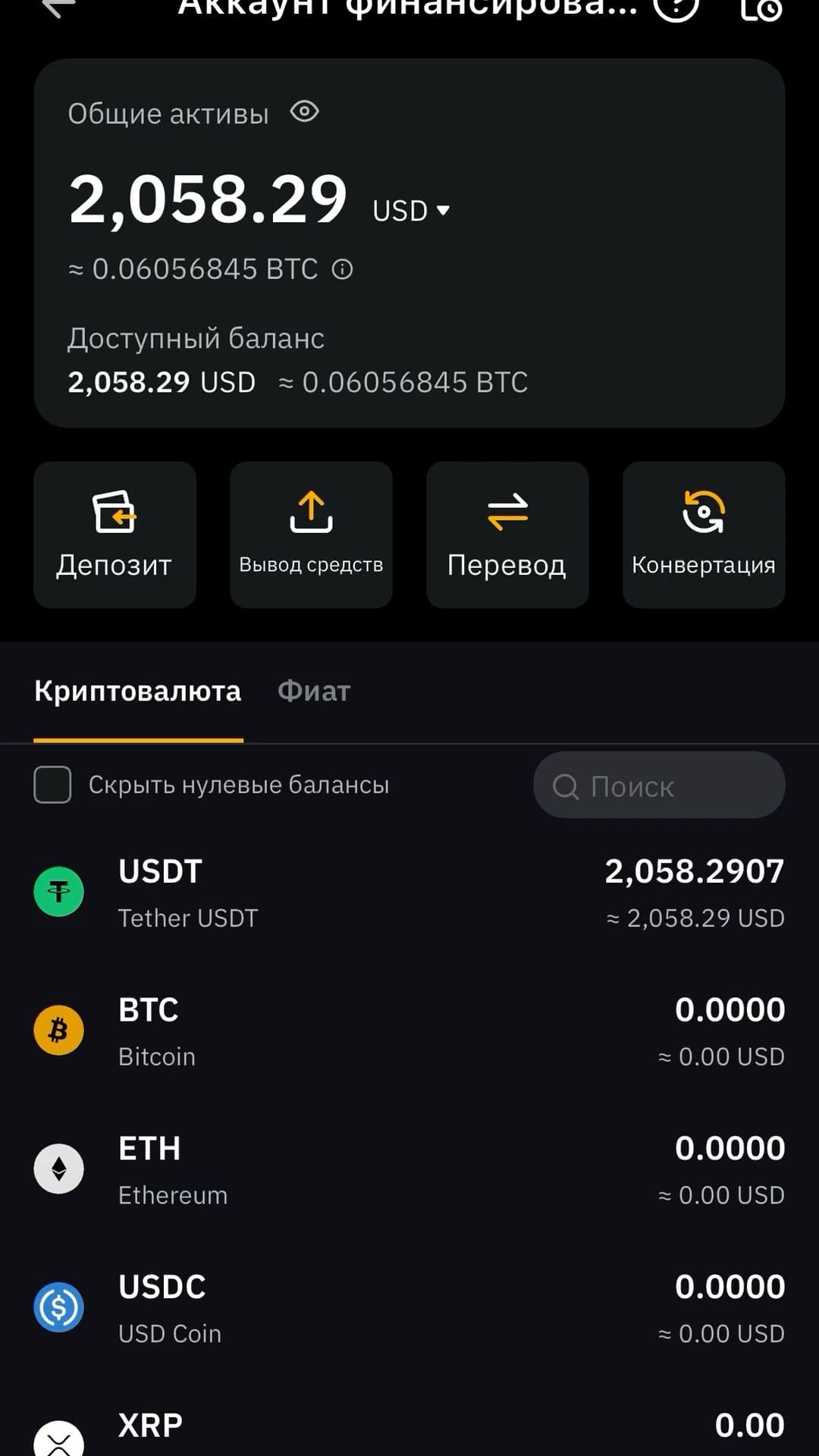Switch to the Фиат tab
819x1456 pixels.
[314, 692]
